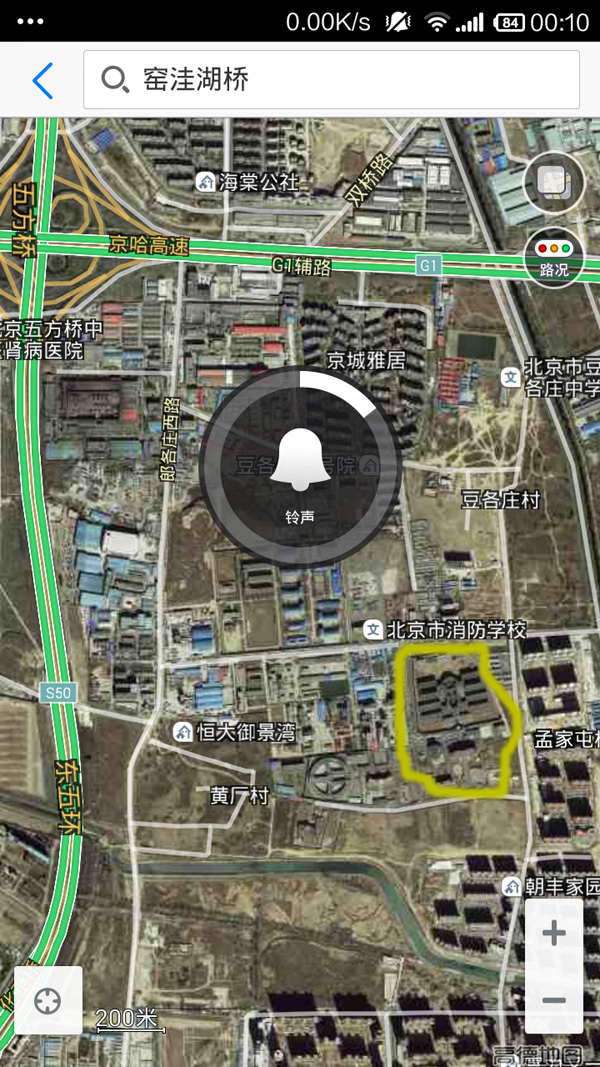This screenshot has height=1067, width=600.
Task: Select the 恒大御景湾 place marker
Action: coord(184,732)
